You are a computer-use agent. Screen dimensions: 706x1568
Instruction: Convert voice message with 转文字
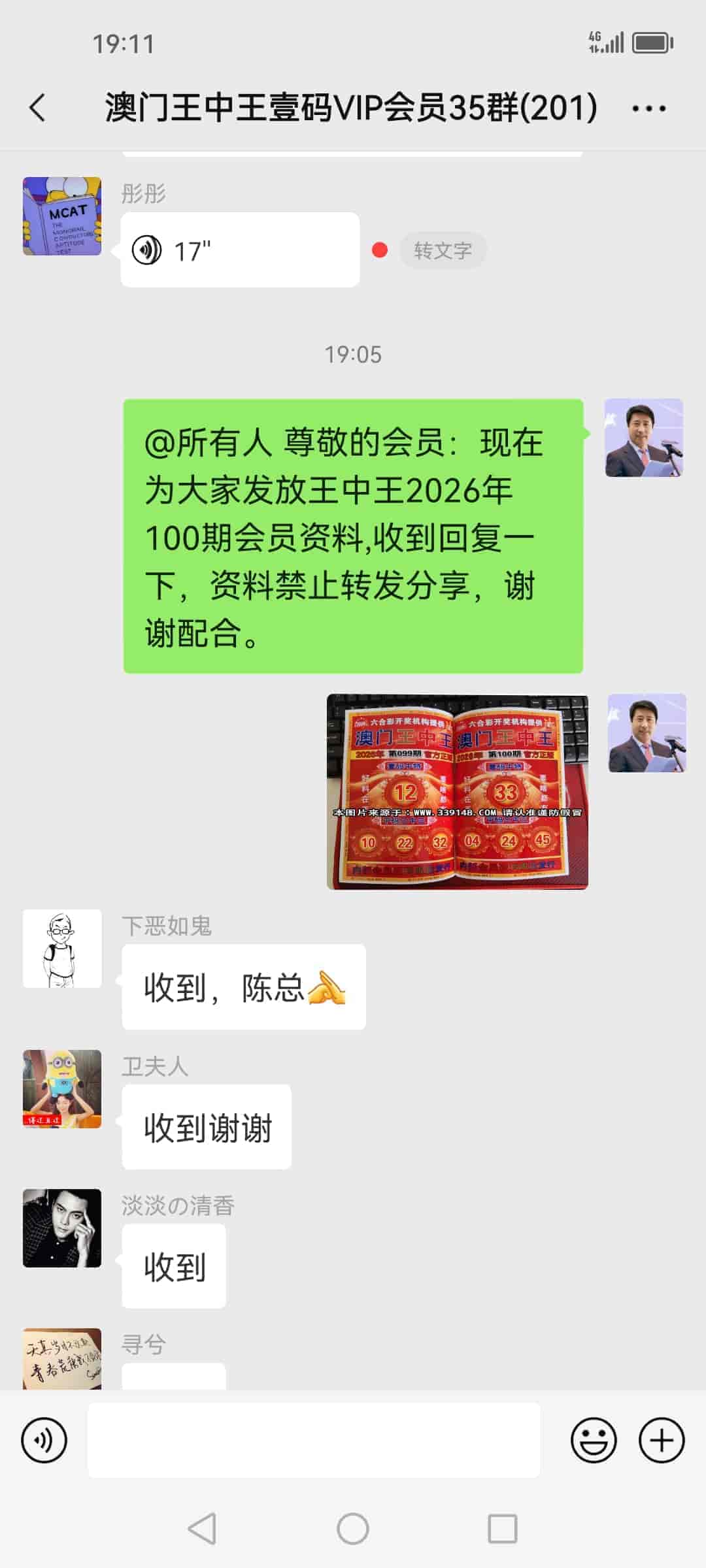[443, 250]
